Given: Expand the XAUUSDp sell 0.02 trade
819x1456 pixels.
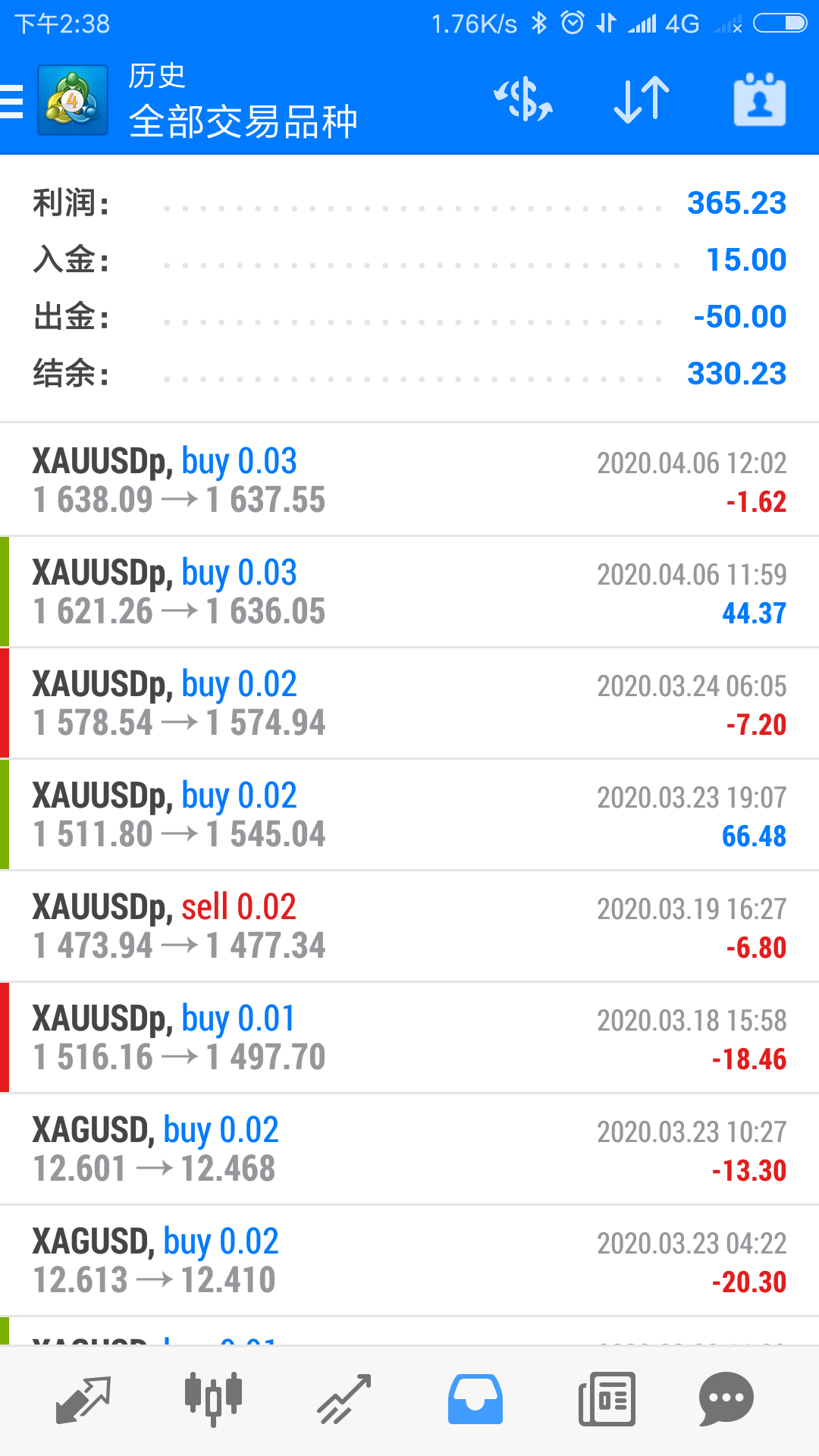Looking at the screenshot, I should click(x=409, y=926).
